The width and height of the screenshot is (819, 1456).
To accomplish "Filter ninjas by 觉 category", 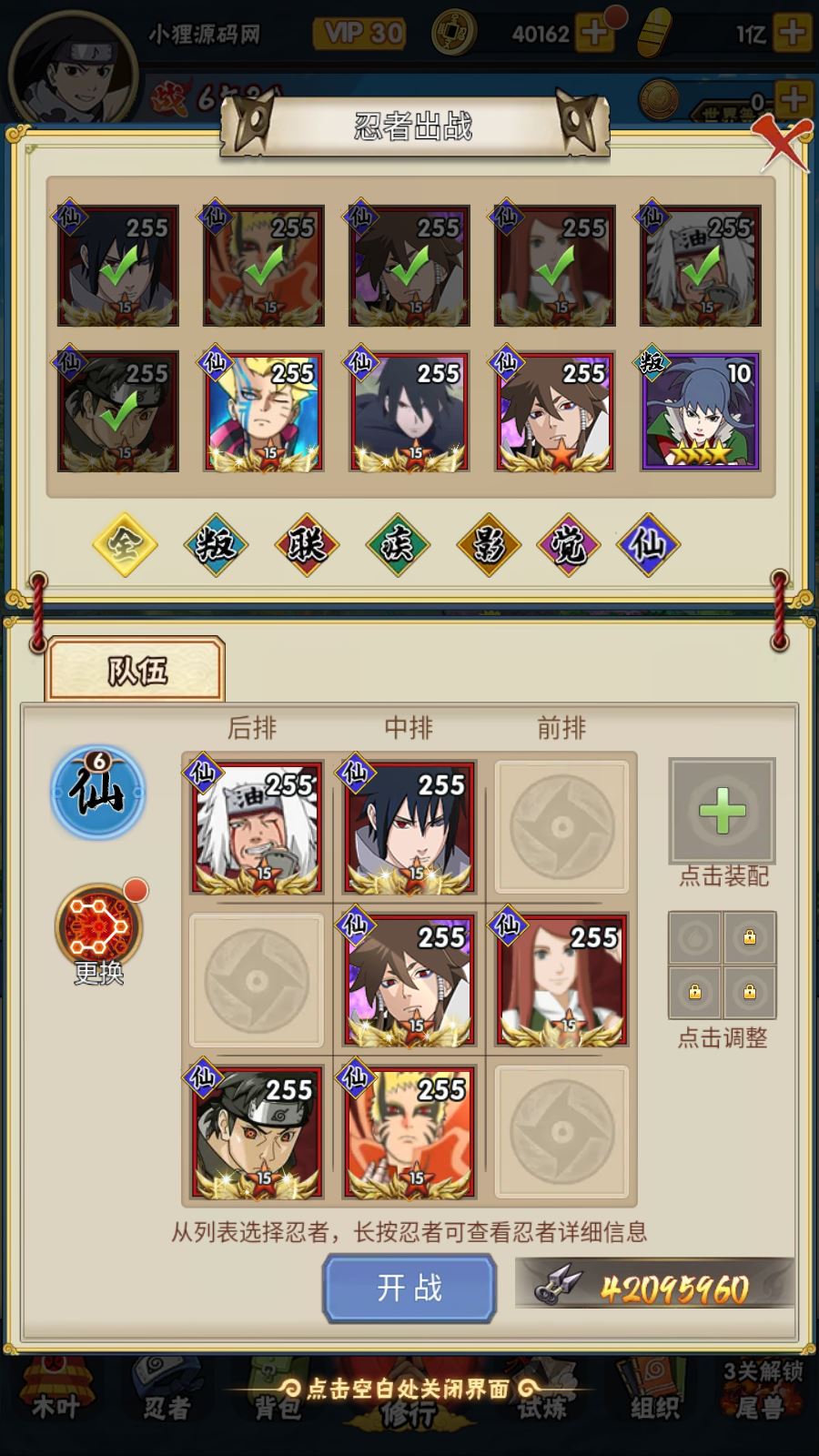I will click(569, 545).
